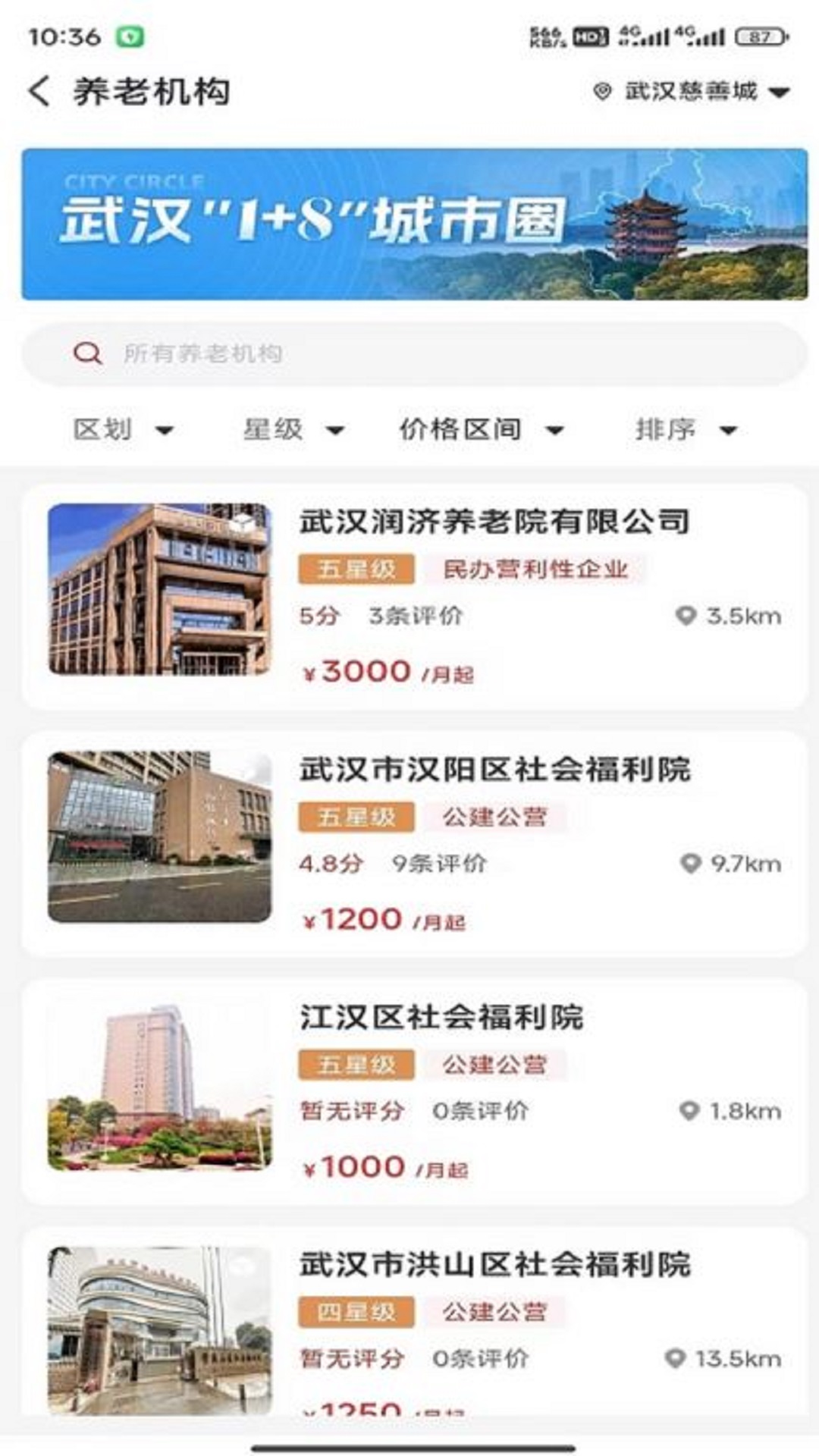Click the back arrow to leave 养老机构
This screenshot has height=1456, width=819.
37,90
